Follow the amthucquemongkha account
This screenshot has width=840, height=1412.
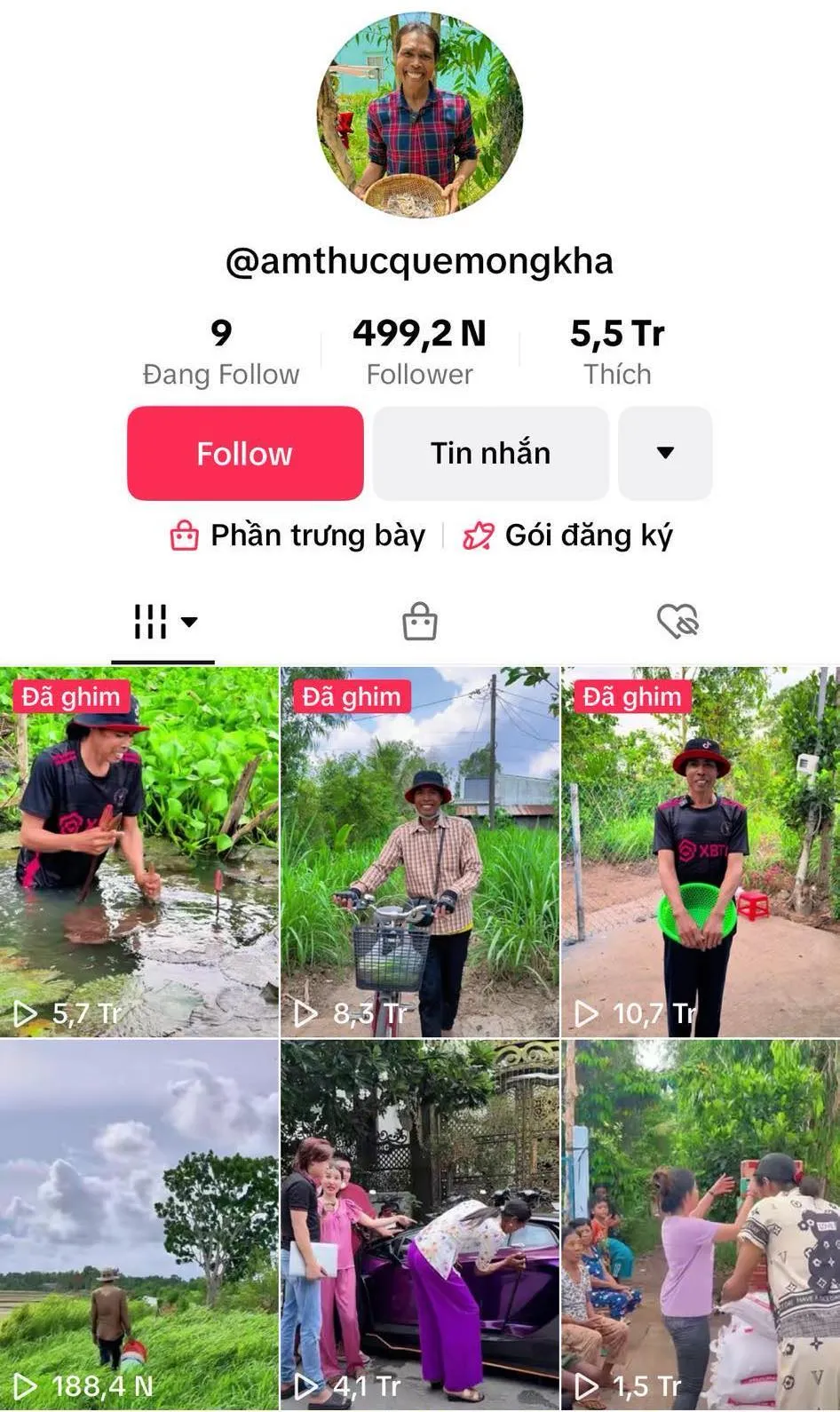pos(245,454)
